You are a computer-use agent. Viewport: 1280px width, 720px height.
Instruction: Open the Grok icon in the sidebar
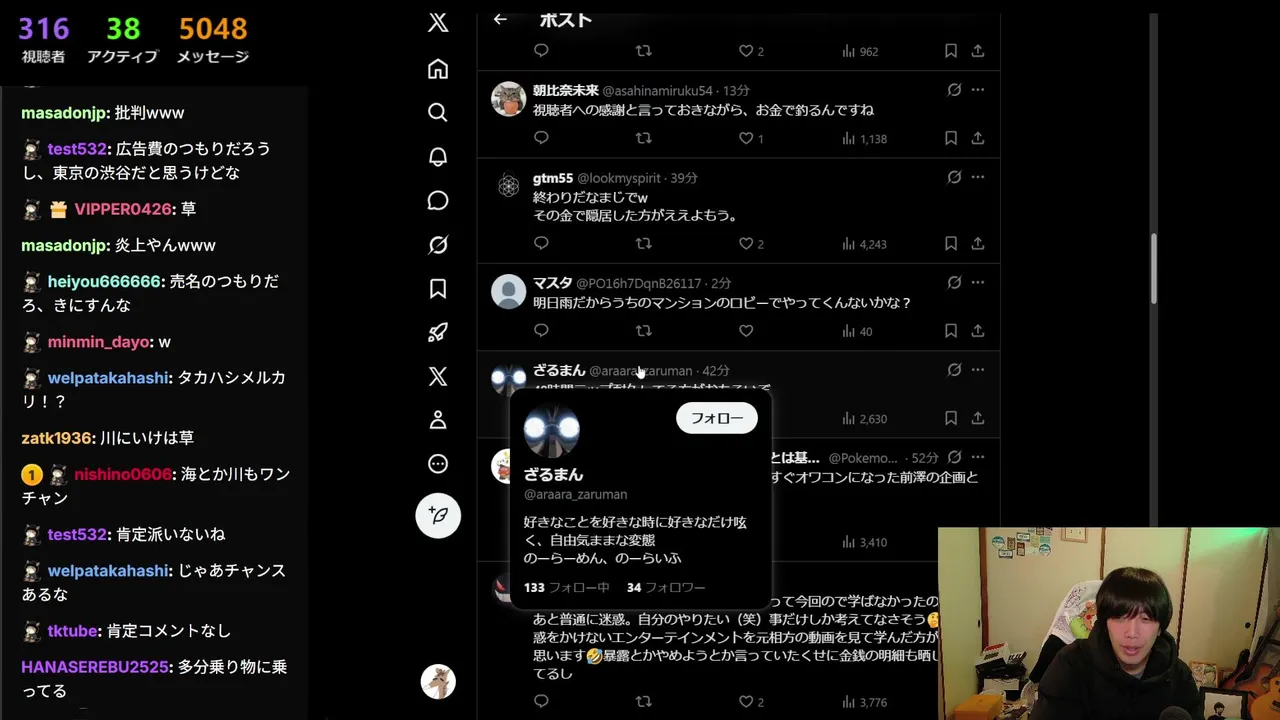point(438,245)
